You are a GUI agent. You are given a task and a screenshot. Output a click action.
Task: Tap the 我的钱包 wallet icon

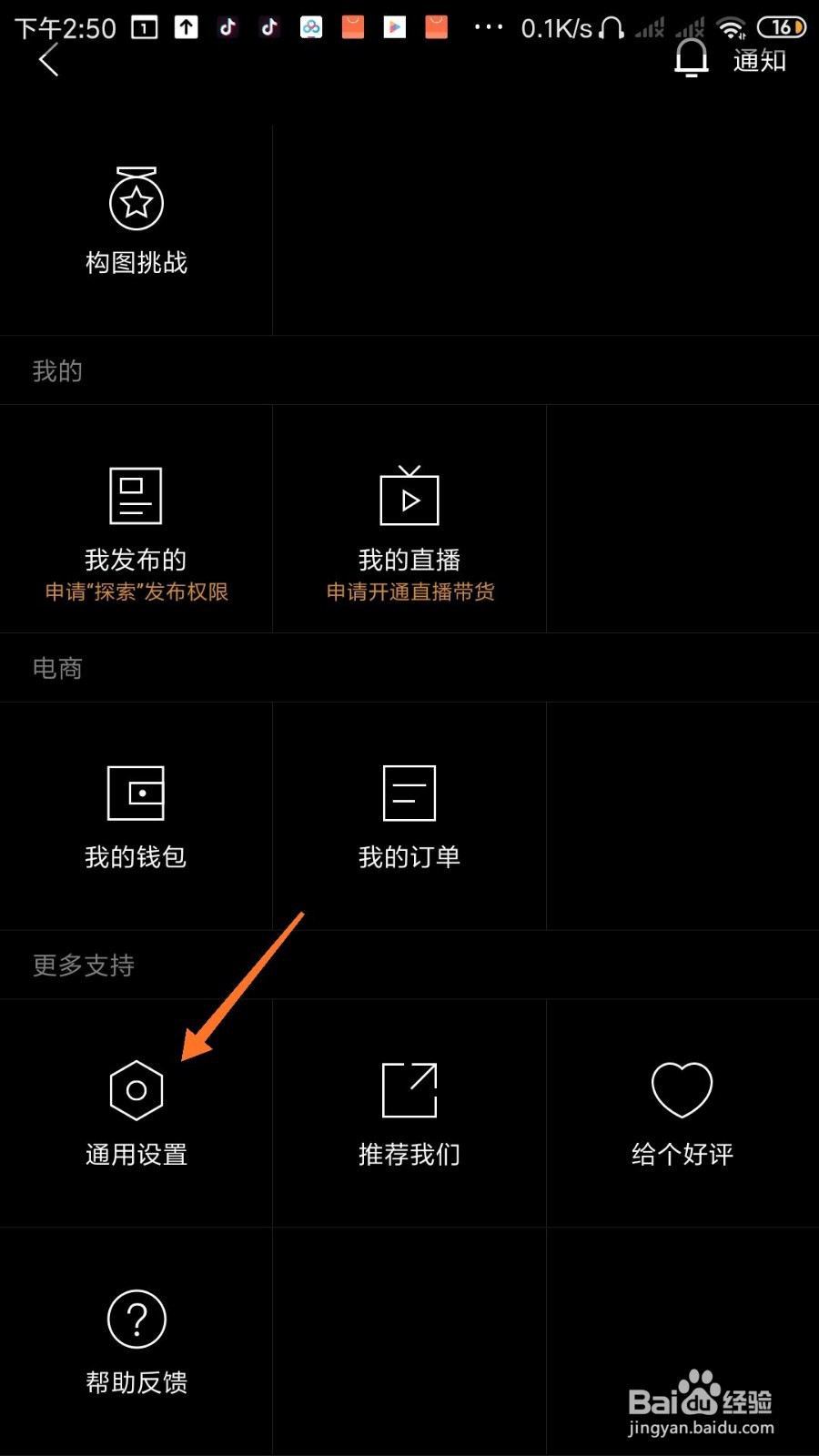[x=136, y=791]
